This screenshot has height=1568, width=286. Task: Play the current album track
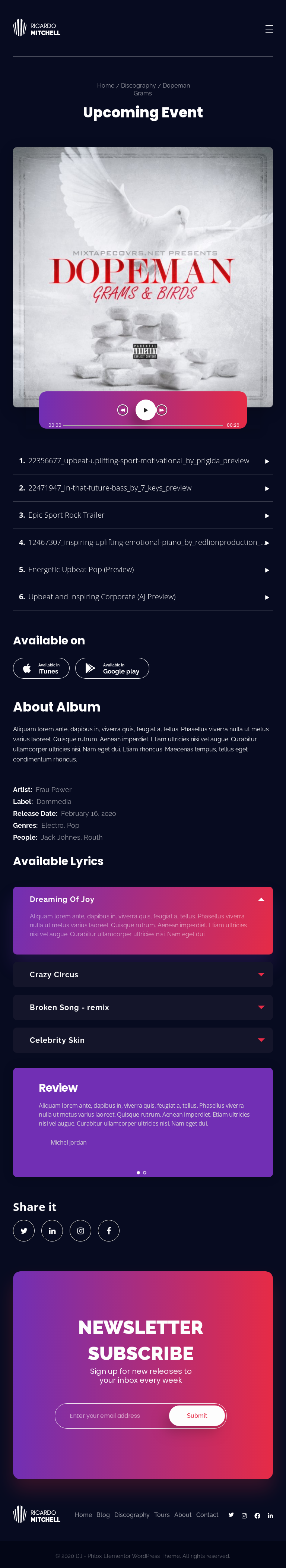click(x=145, y=410)
